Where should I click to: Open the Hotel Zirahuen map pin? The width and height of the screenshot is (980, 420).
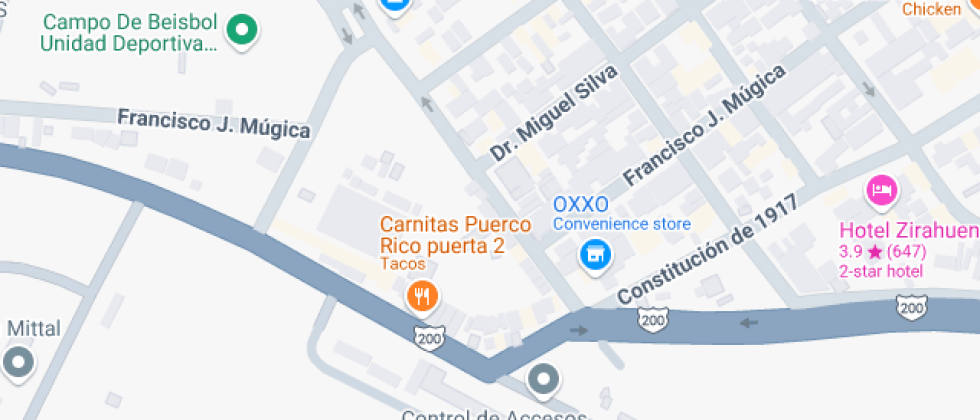pos(880,190)
